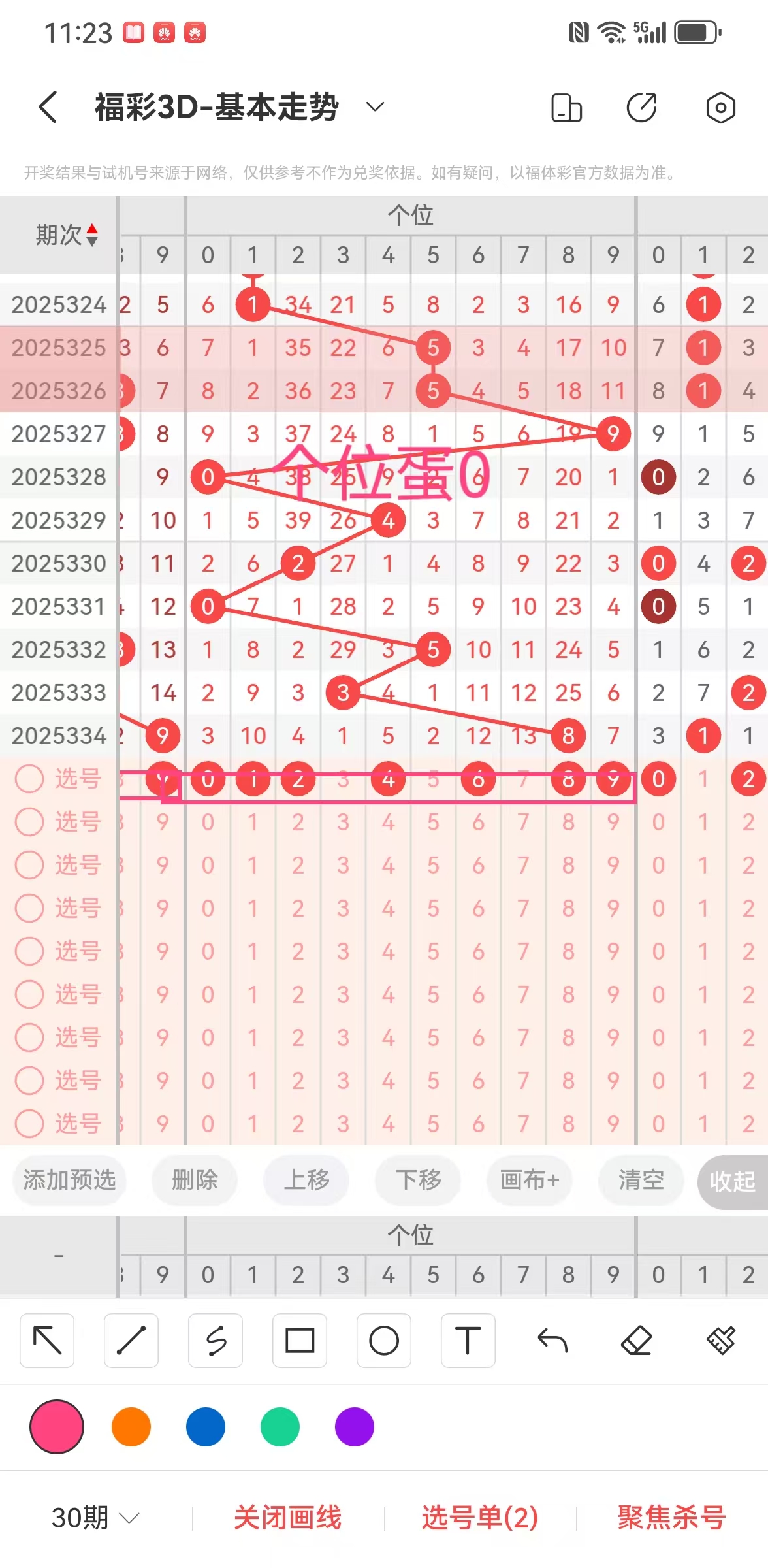Choose the rectangle drawing tool
Screen dimensions: 768x1568
point(300,1341)
